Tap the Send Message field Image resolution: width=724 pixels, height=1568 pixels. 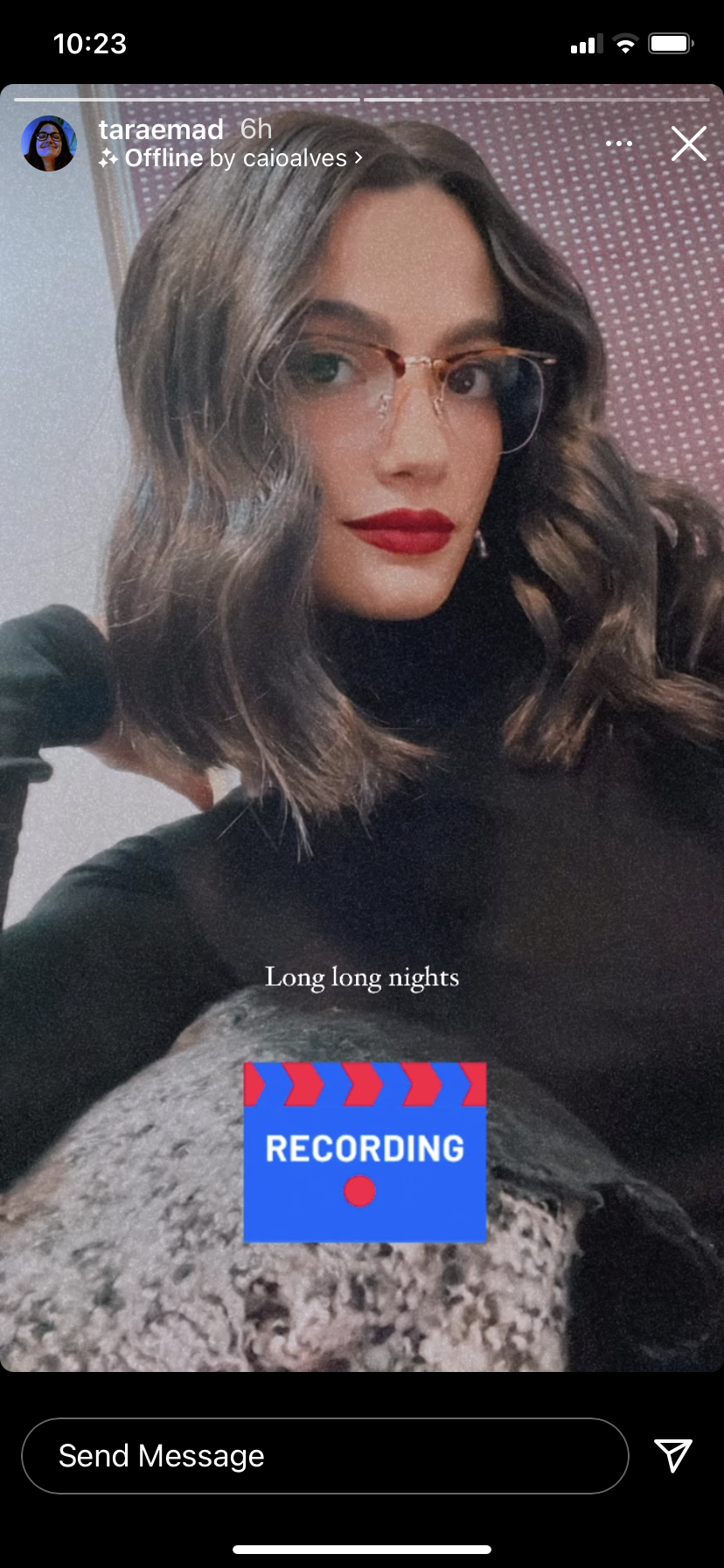tap(324, 1456)
